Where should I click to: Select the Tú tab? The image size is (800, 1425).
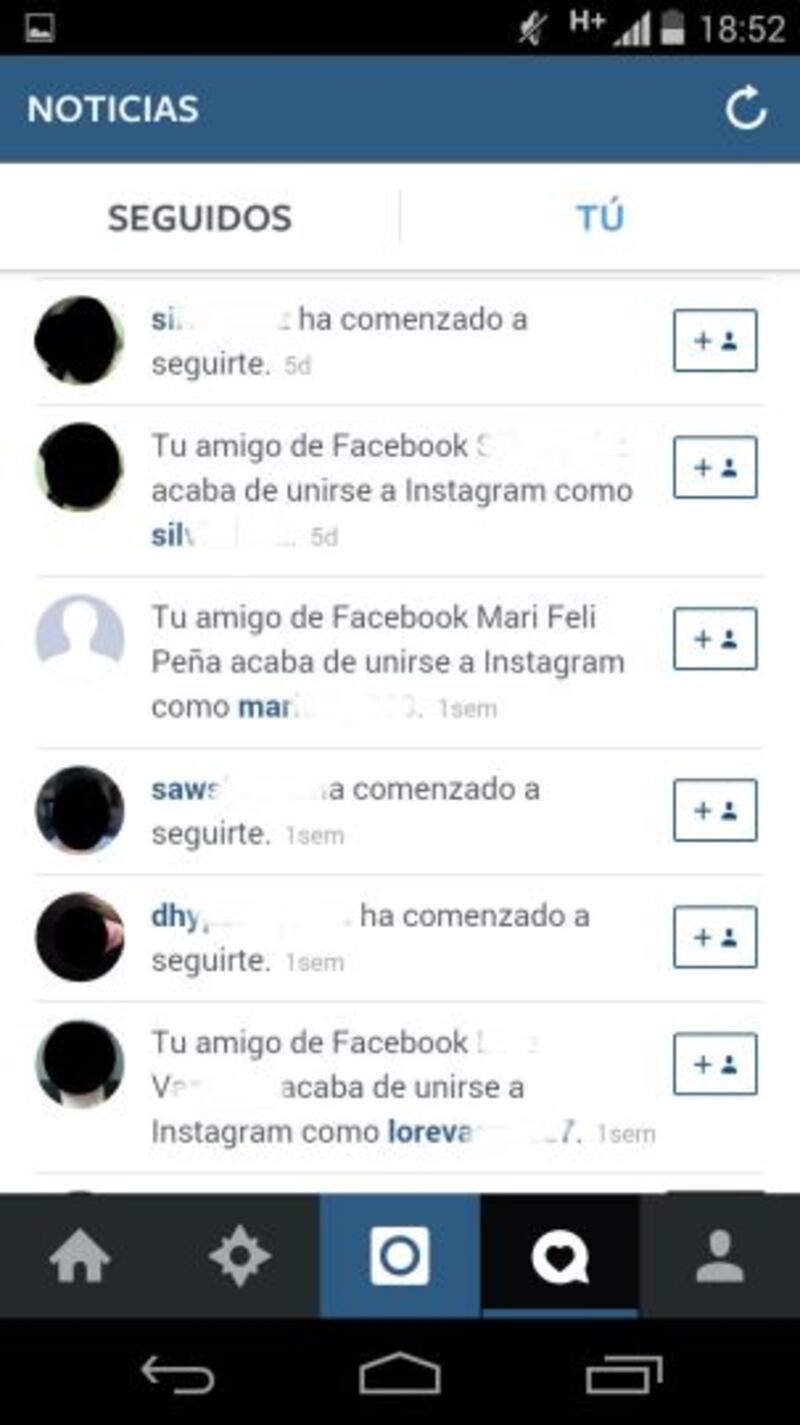pyautogui.click(x=600, y=218)
